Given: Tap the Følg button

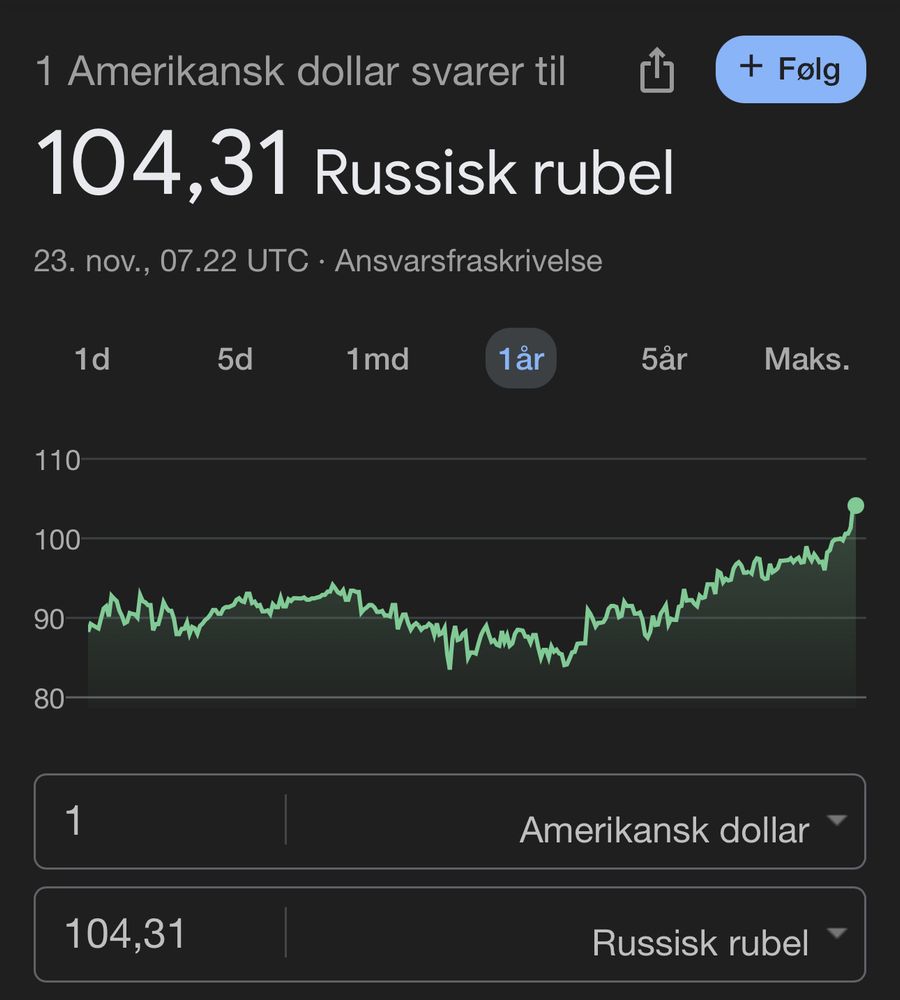Looking at the screenshot, I should click(790, 70).
